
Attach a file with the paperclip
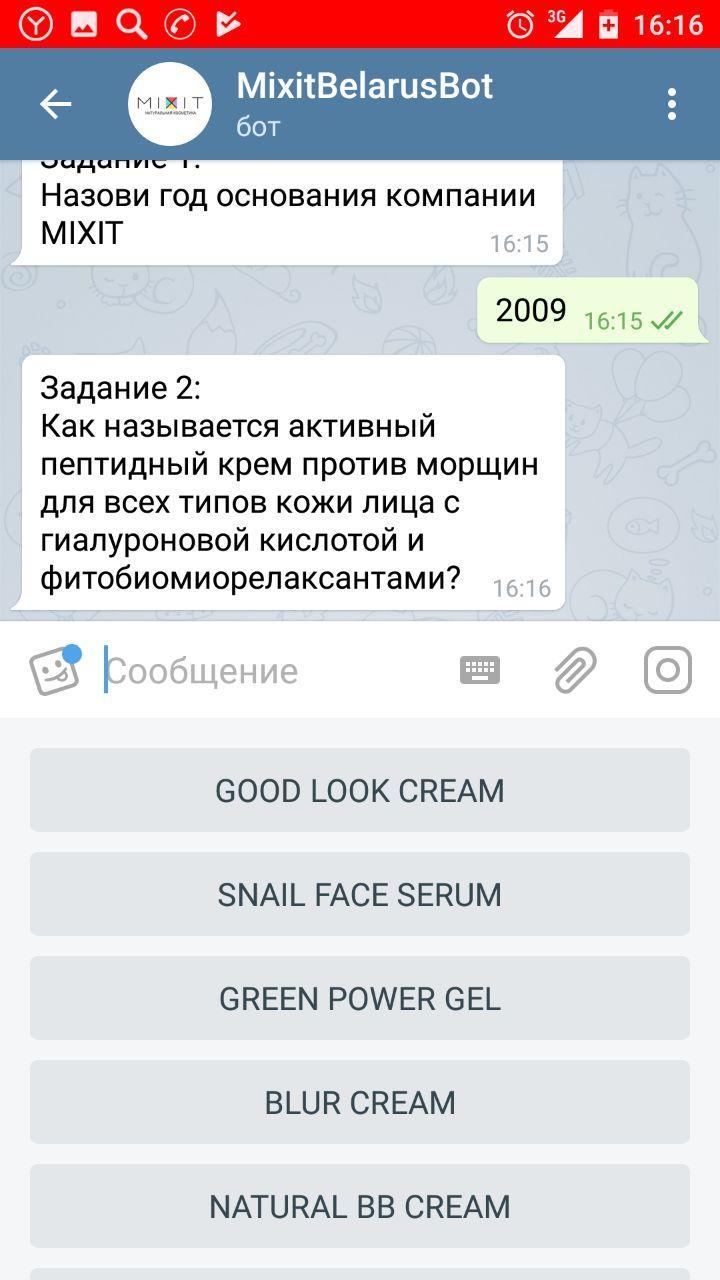[x=575, y=670]
